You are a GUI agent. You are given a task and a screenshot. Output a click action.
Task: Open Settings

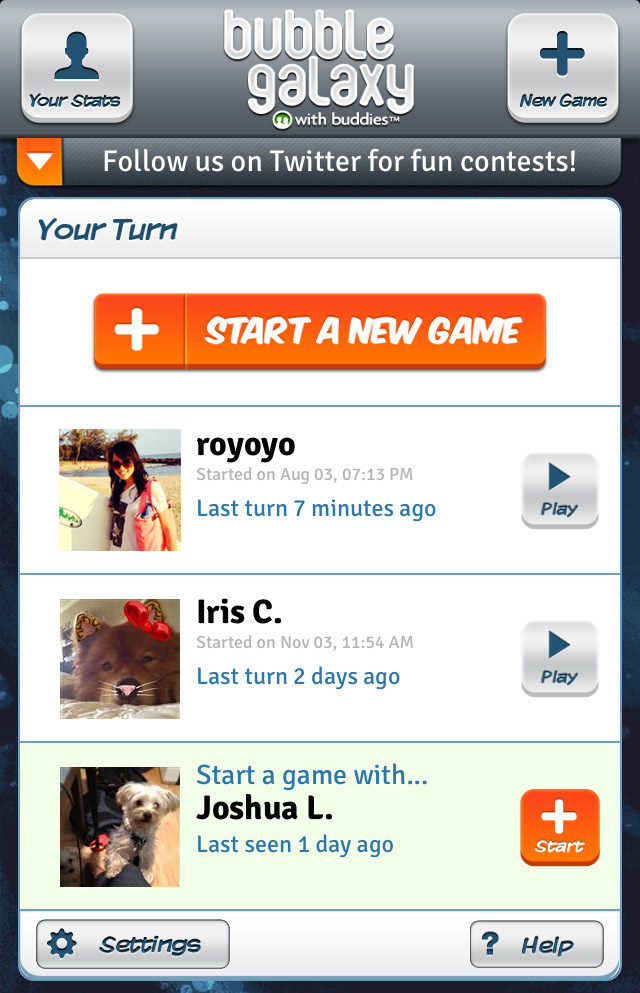133,944
